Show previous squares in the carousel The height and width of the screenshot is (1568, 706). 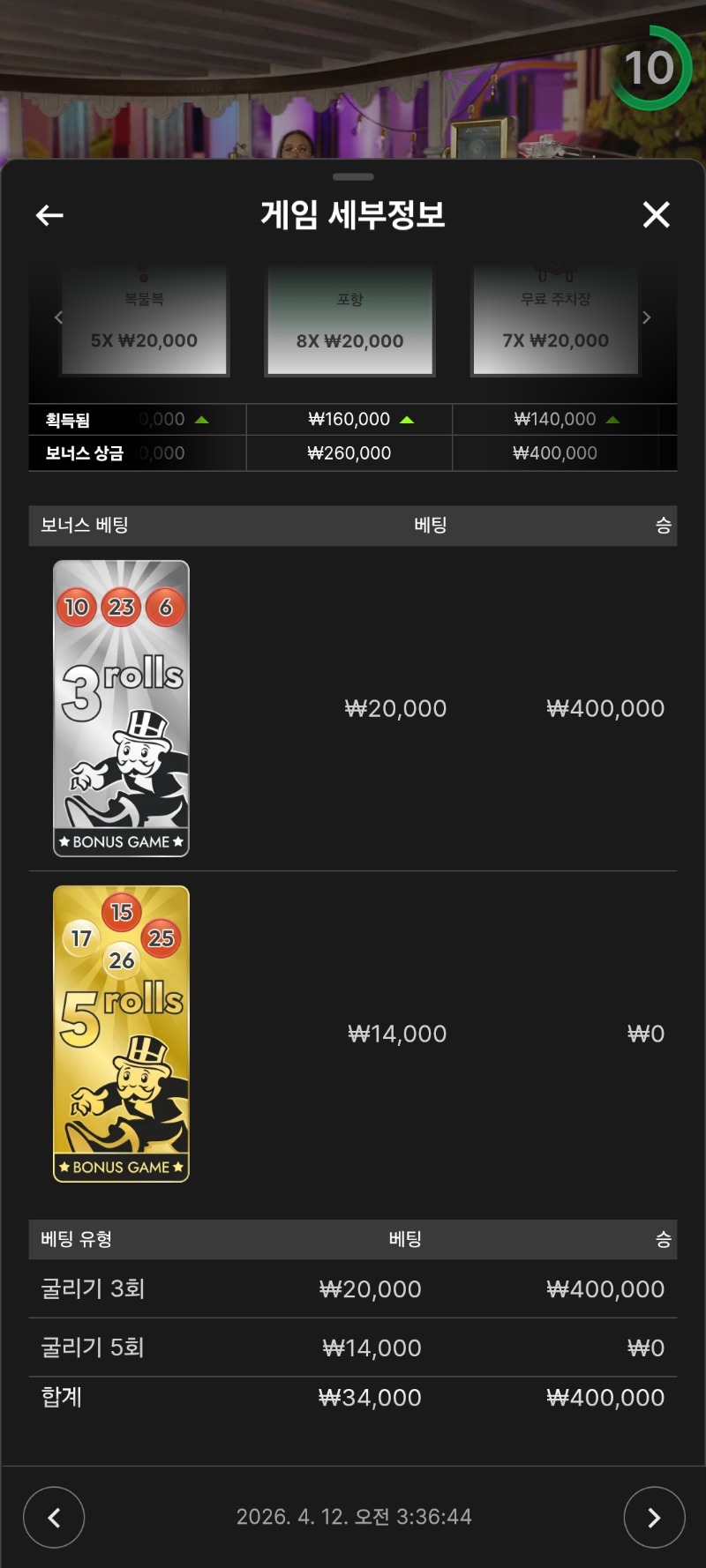(58, 317)
